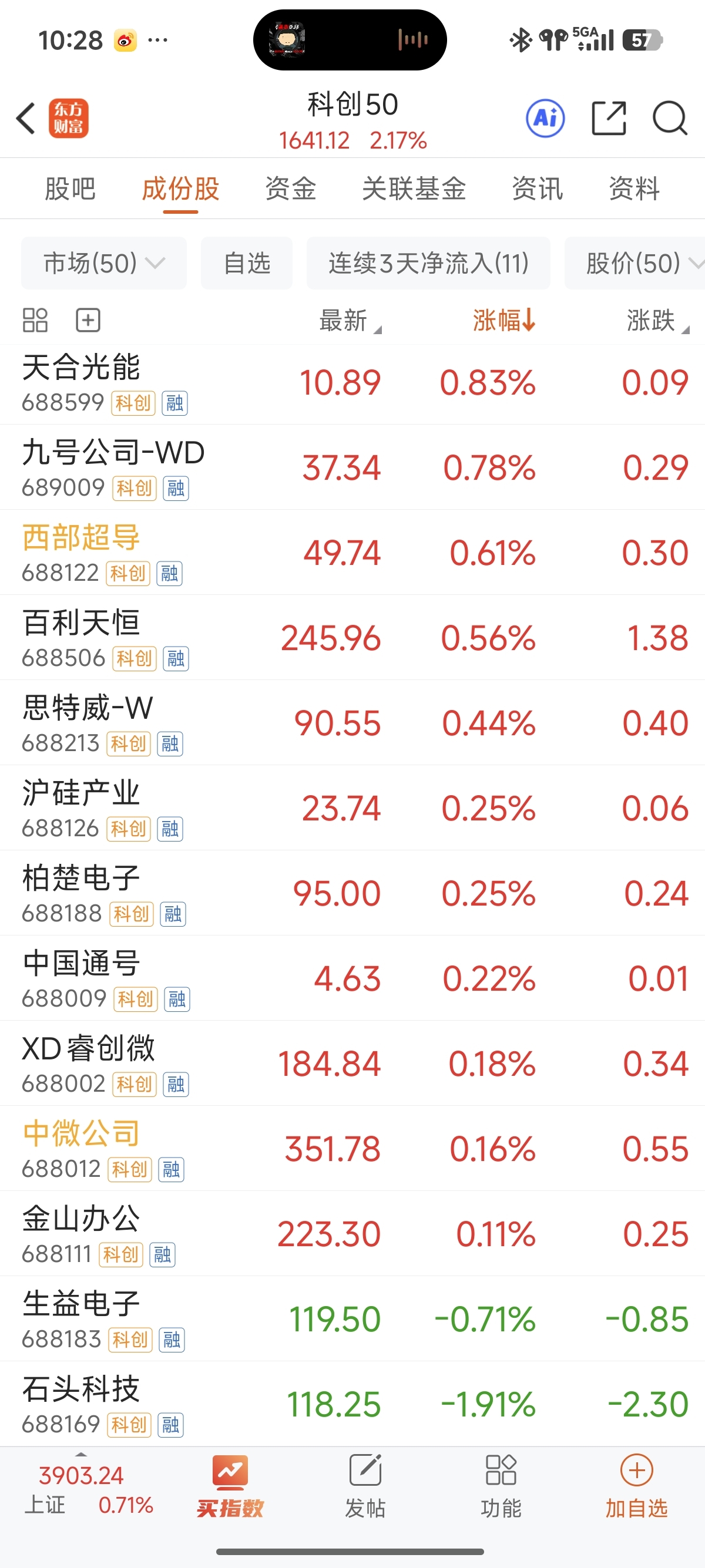
Task: Open the AI assistant icon
Action: (x=545, y=118)
